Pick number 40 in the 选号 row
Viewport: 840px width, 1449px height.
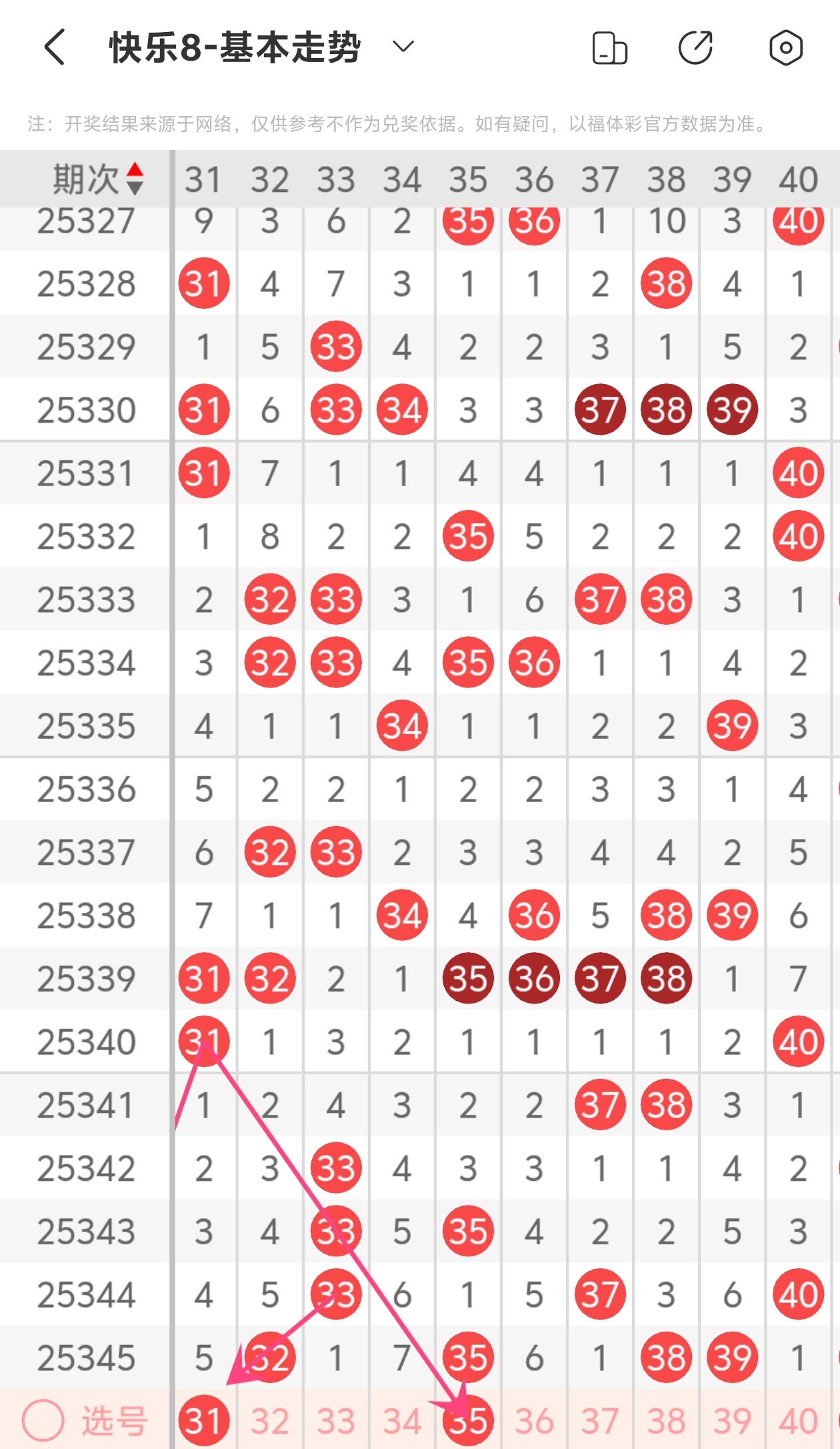click(798, 1420)
